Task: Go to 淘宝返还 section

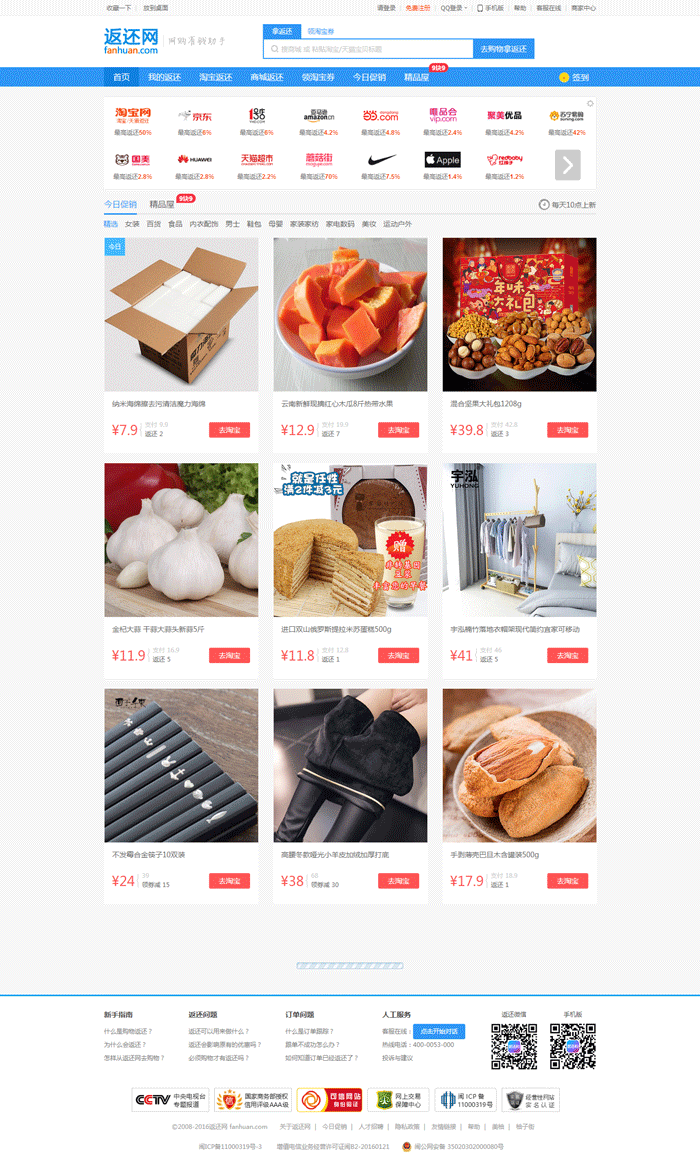Action: (x=215, y=77)
